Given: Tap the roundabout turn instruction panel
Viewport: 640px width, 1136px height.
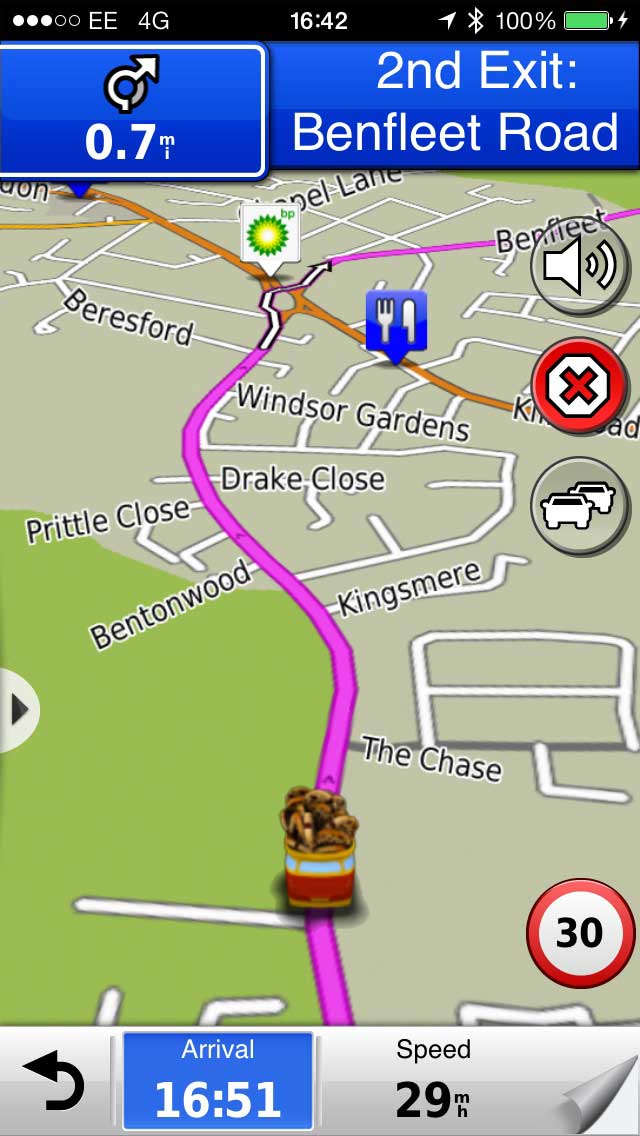Looking at the screenshot, I should (133, 111).
